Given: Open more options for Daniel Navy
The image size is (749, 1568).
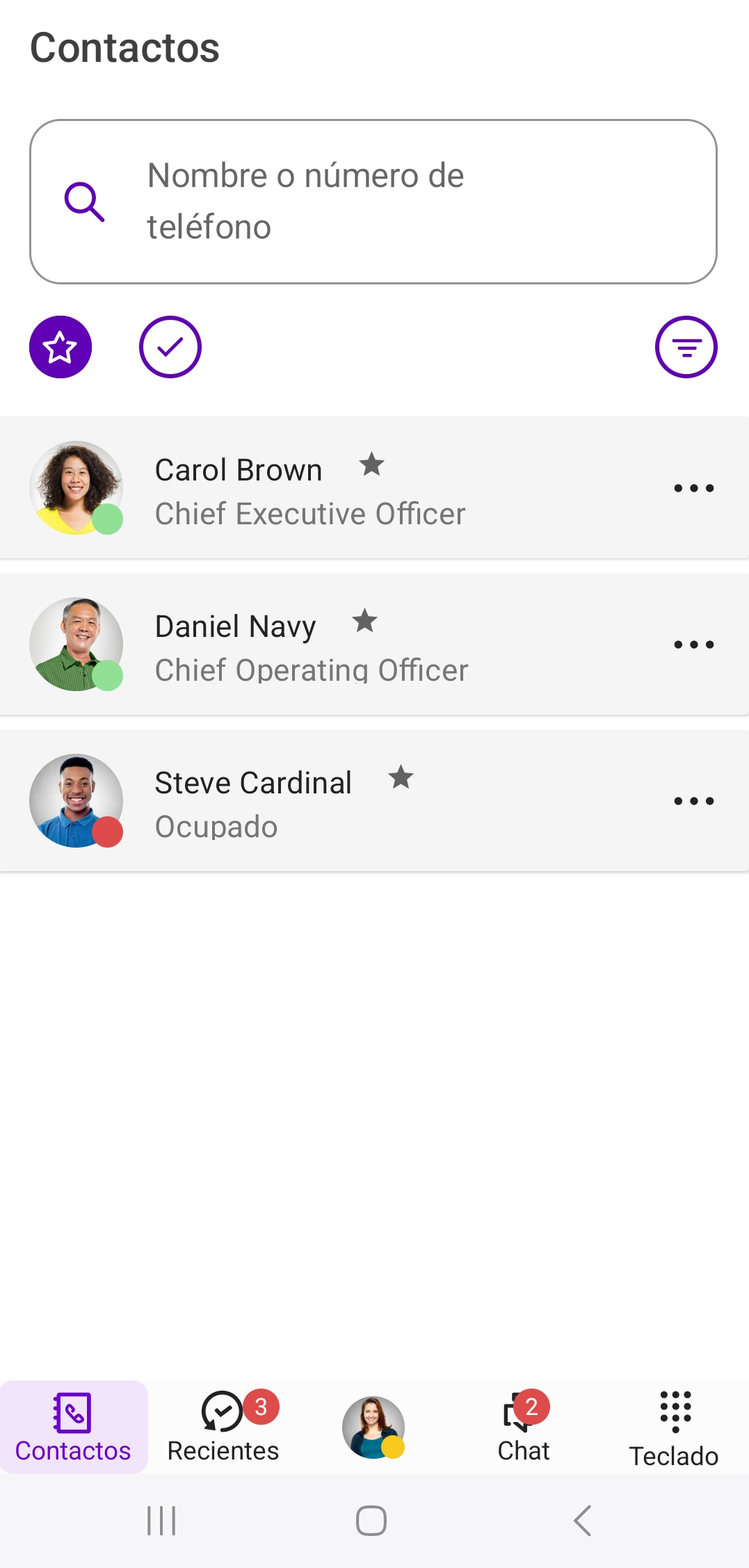Looking at the screenshot, I should 693,645.
